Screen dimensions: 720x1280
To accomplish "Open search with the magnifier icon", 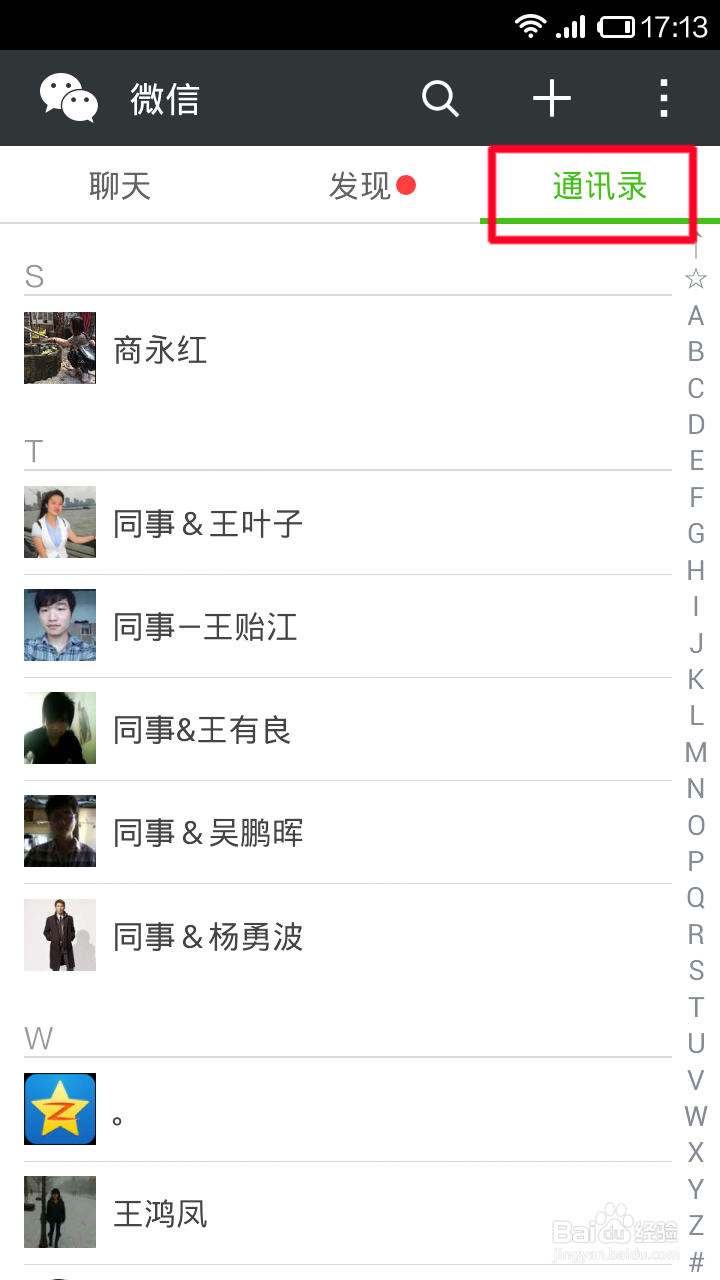I will point(440,98).
